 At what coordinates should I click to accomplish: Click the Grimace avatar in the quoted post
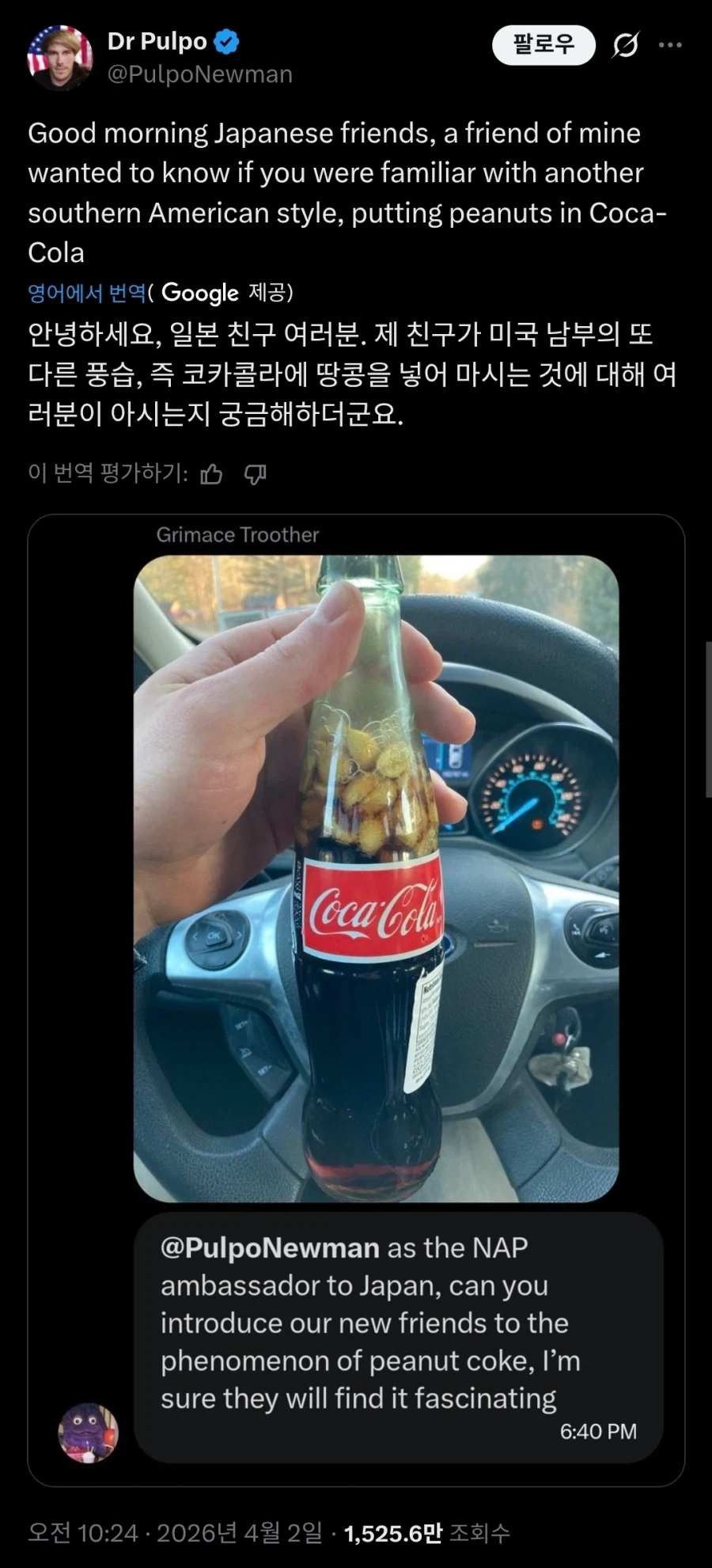(x=89, y=1434)
